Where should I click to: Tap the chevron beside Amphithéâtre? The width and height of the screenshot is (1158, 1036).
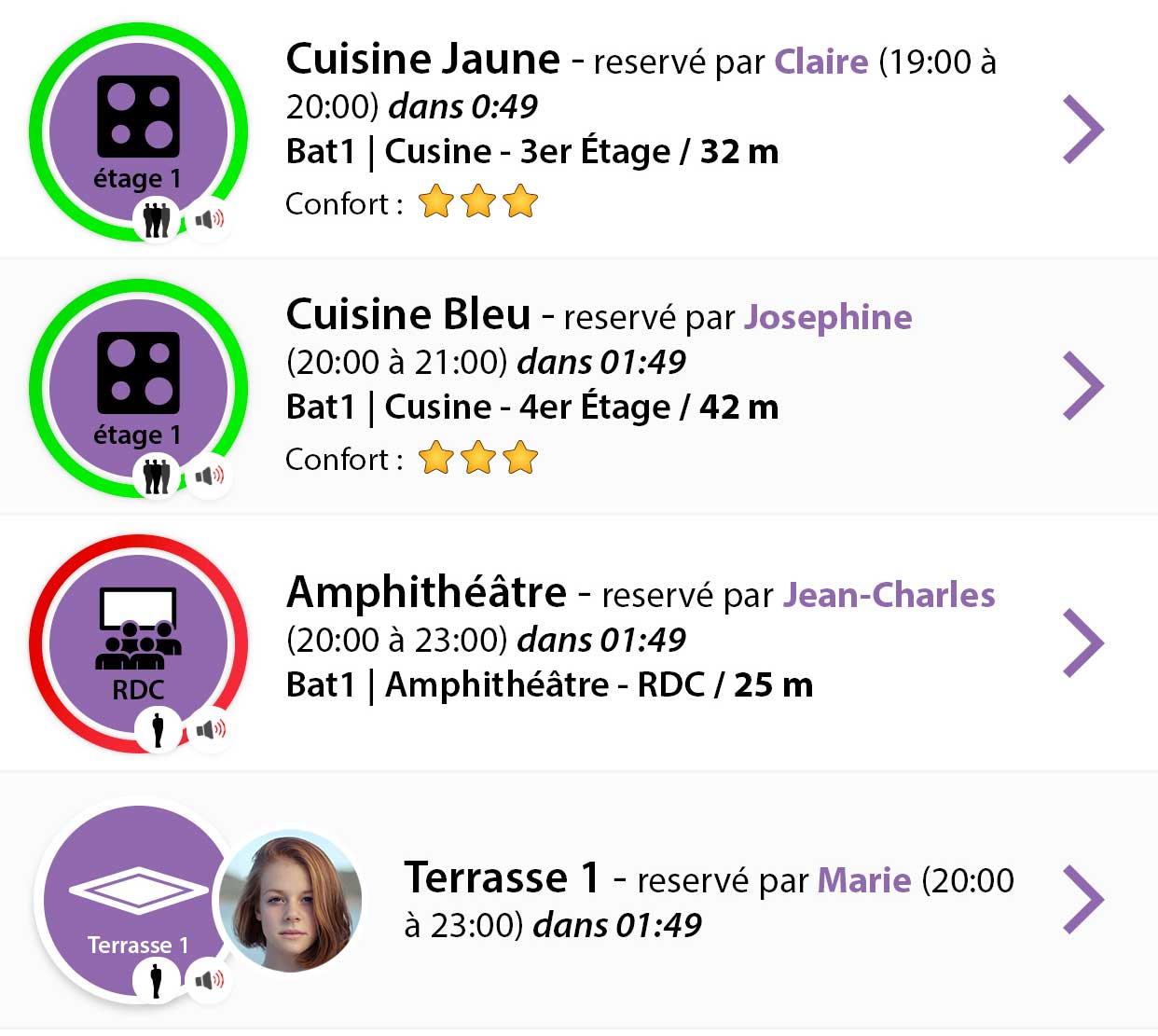[x=1083, y=642]
